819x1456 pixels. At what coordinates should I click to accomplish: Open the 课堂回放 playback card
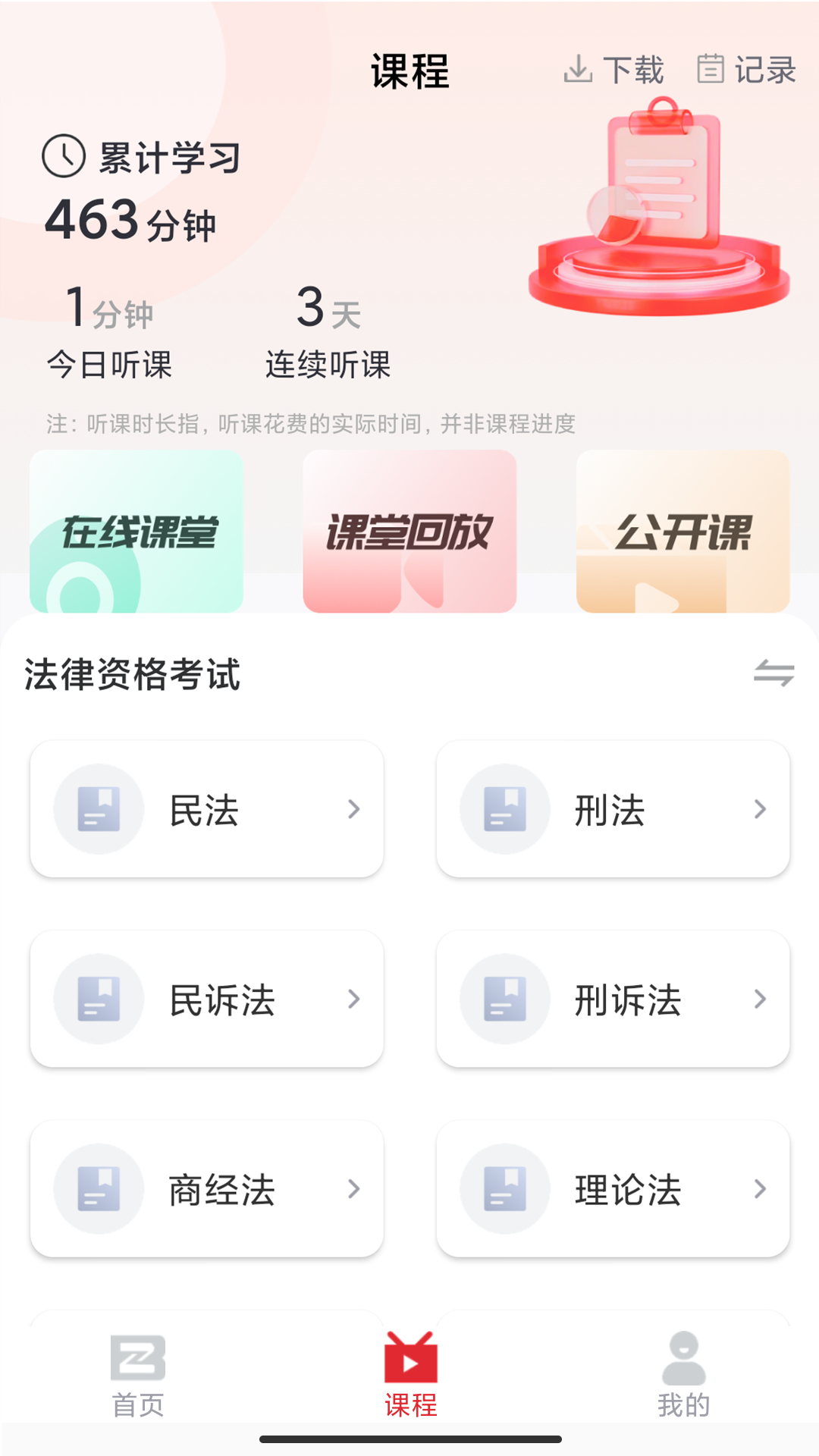(x=409, y=531)
